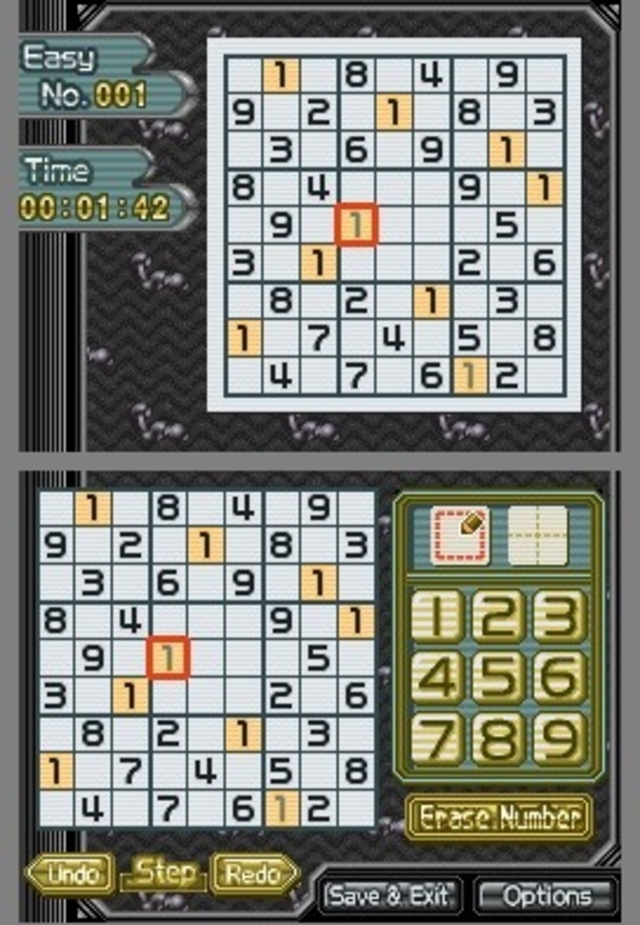The image size is (640, 925).
Task: Enter number 6 from the keypad
Action: (559, 678)
